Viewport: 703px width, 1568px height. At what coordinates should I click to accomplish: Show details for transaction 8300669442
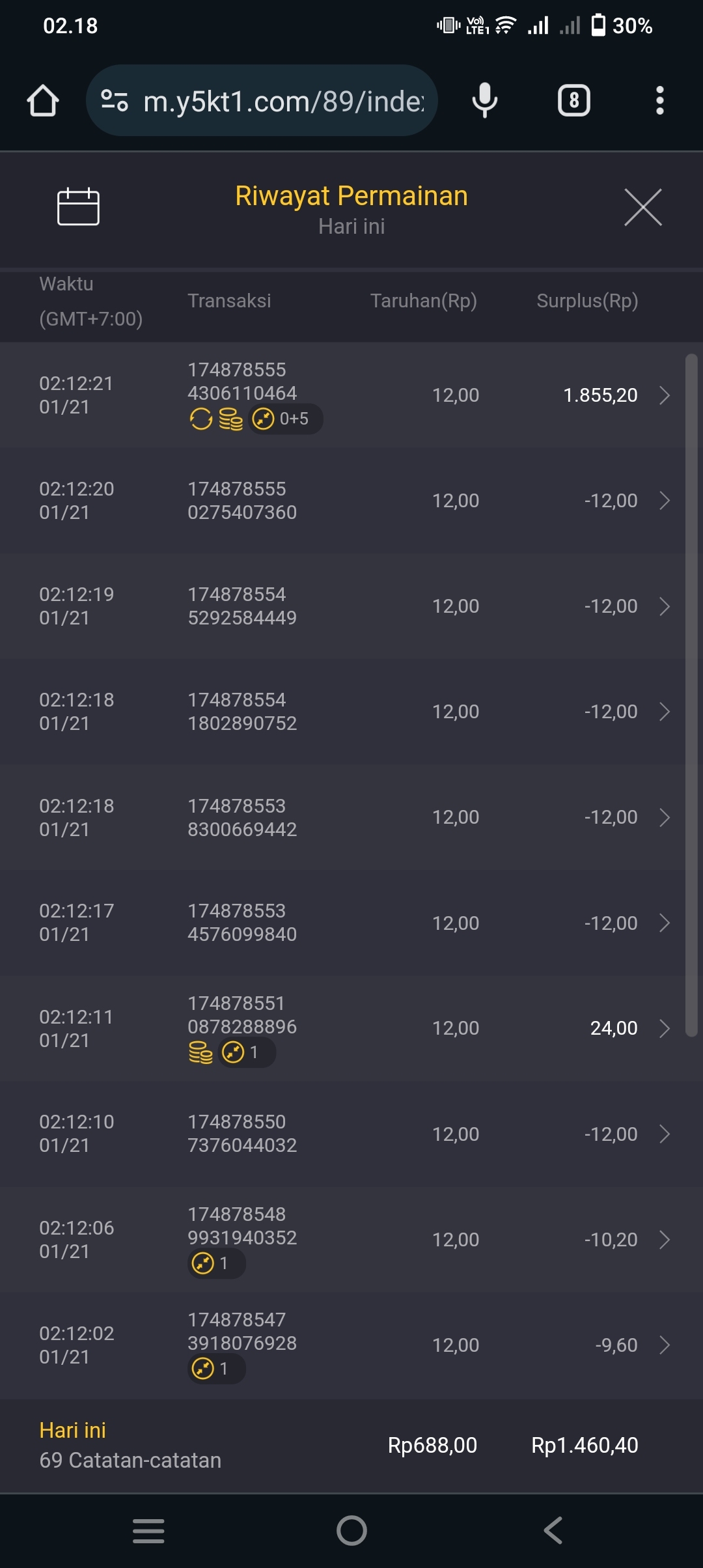point(351,817)
